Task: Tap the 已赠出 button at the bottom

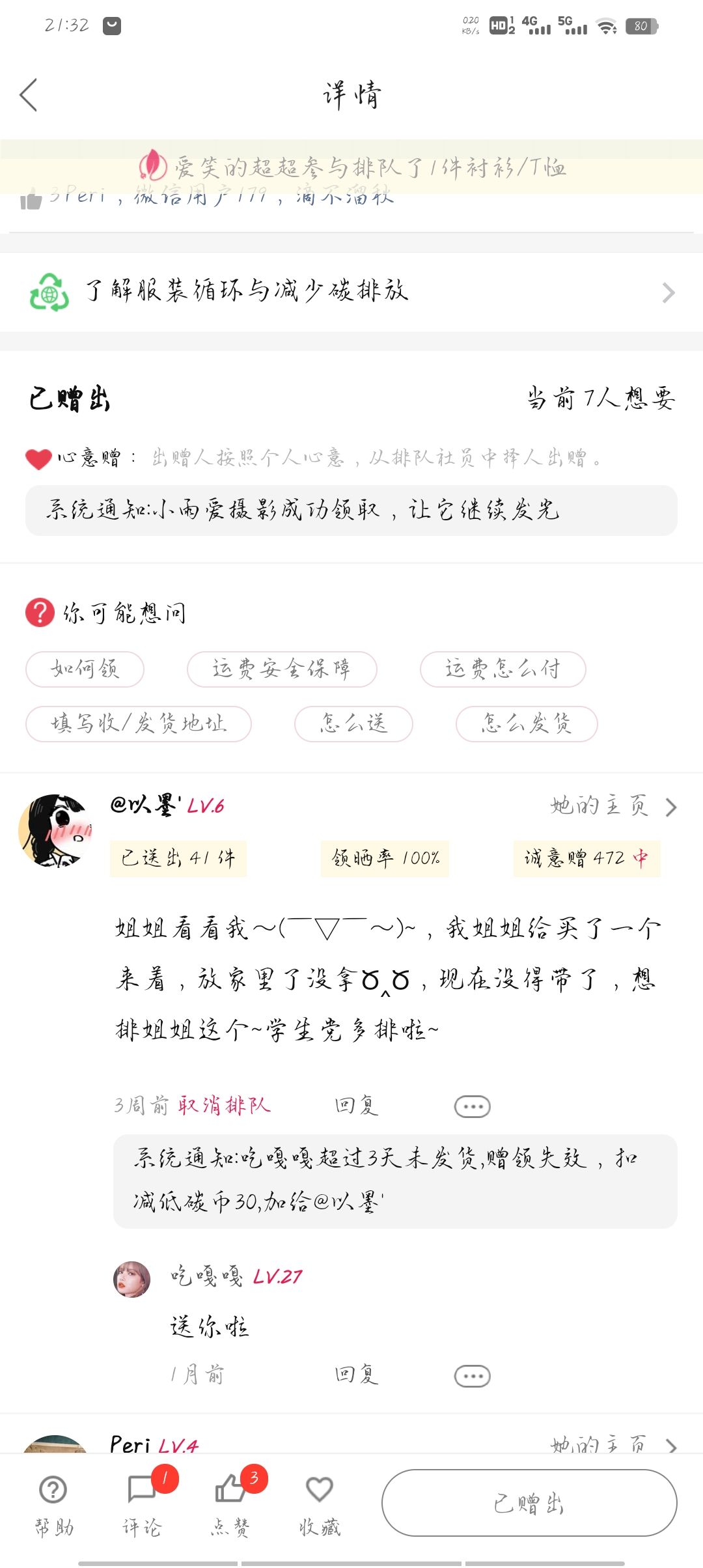Action: [529, 1503]
